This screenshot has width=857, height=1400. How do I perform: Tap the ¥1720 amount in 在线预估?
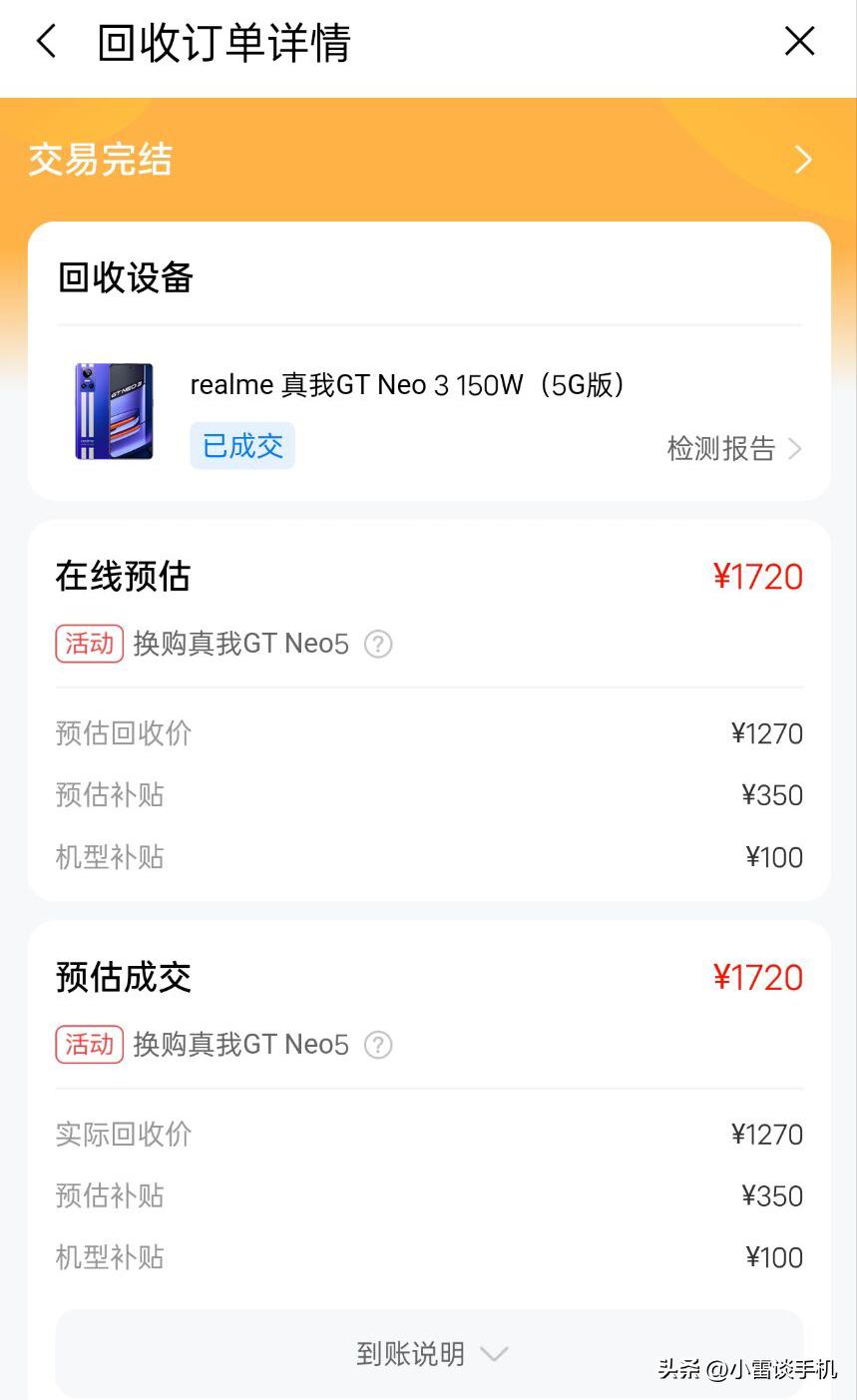coord(760,576)
